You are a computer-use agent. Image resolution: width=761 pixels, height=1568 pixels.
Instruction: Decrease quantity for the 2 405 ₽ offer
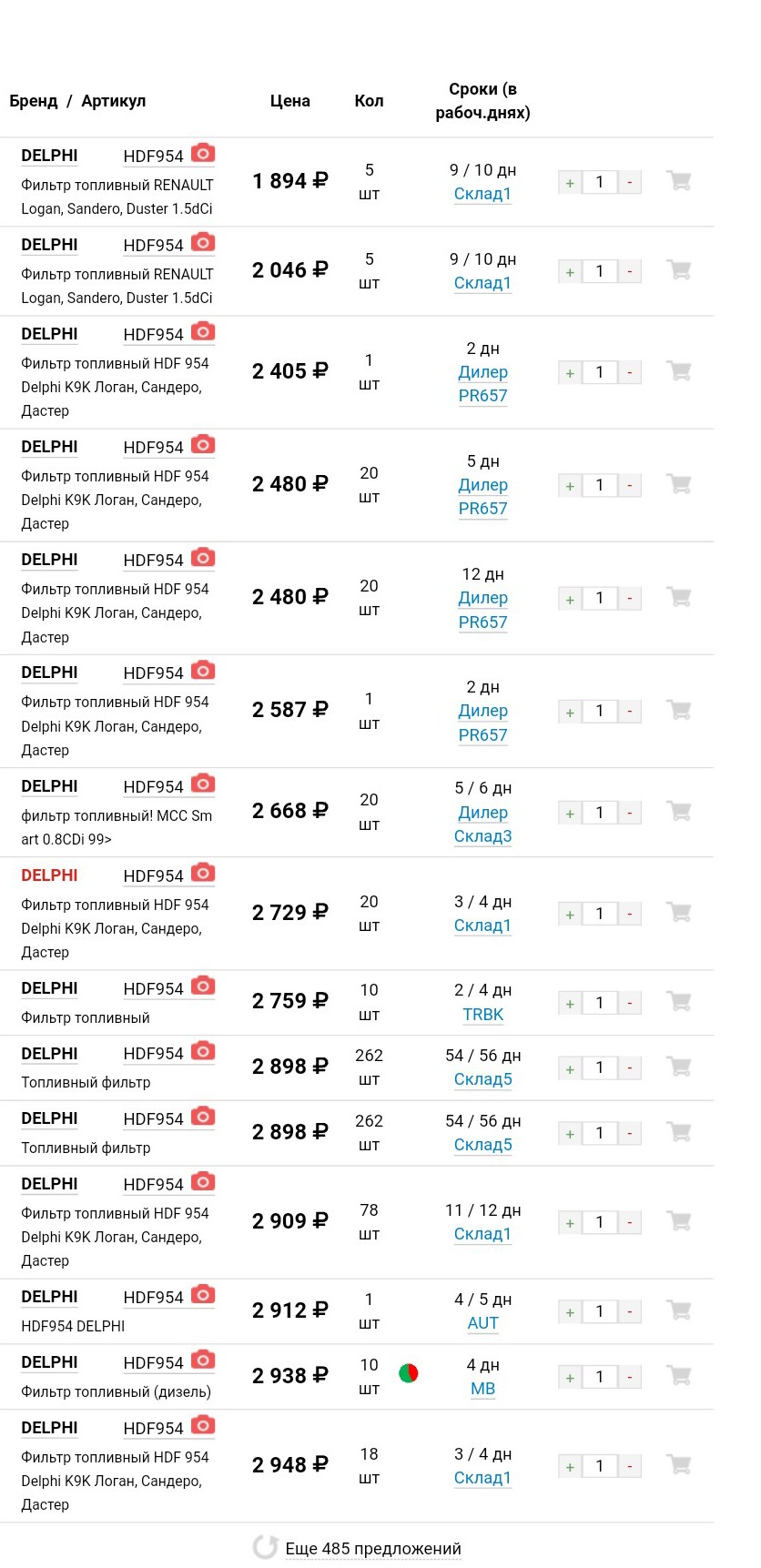(630, 372)
